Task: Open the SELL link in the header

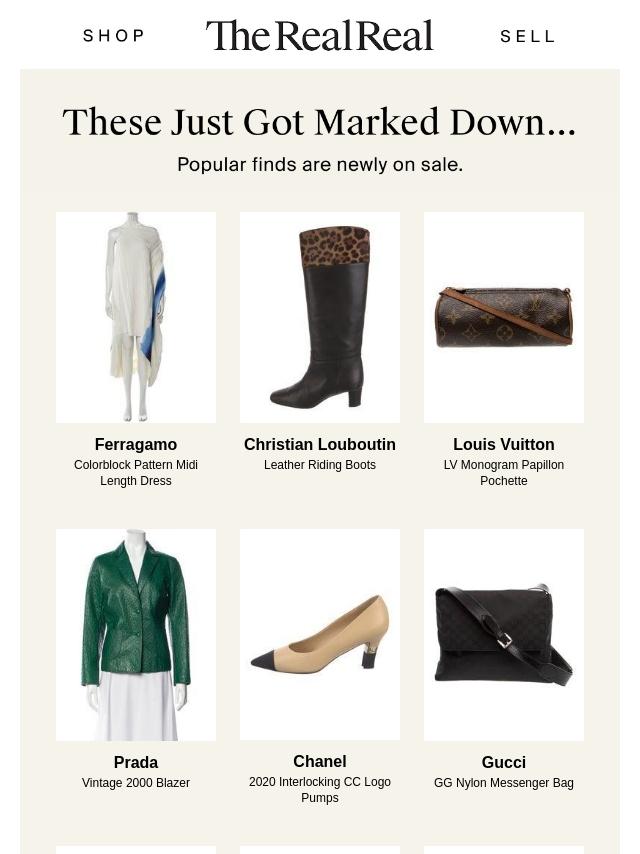Action: pyautogui.click(x=527, y=36)
